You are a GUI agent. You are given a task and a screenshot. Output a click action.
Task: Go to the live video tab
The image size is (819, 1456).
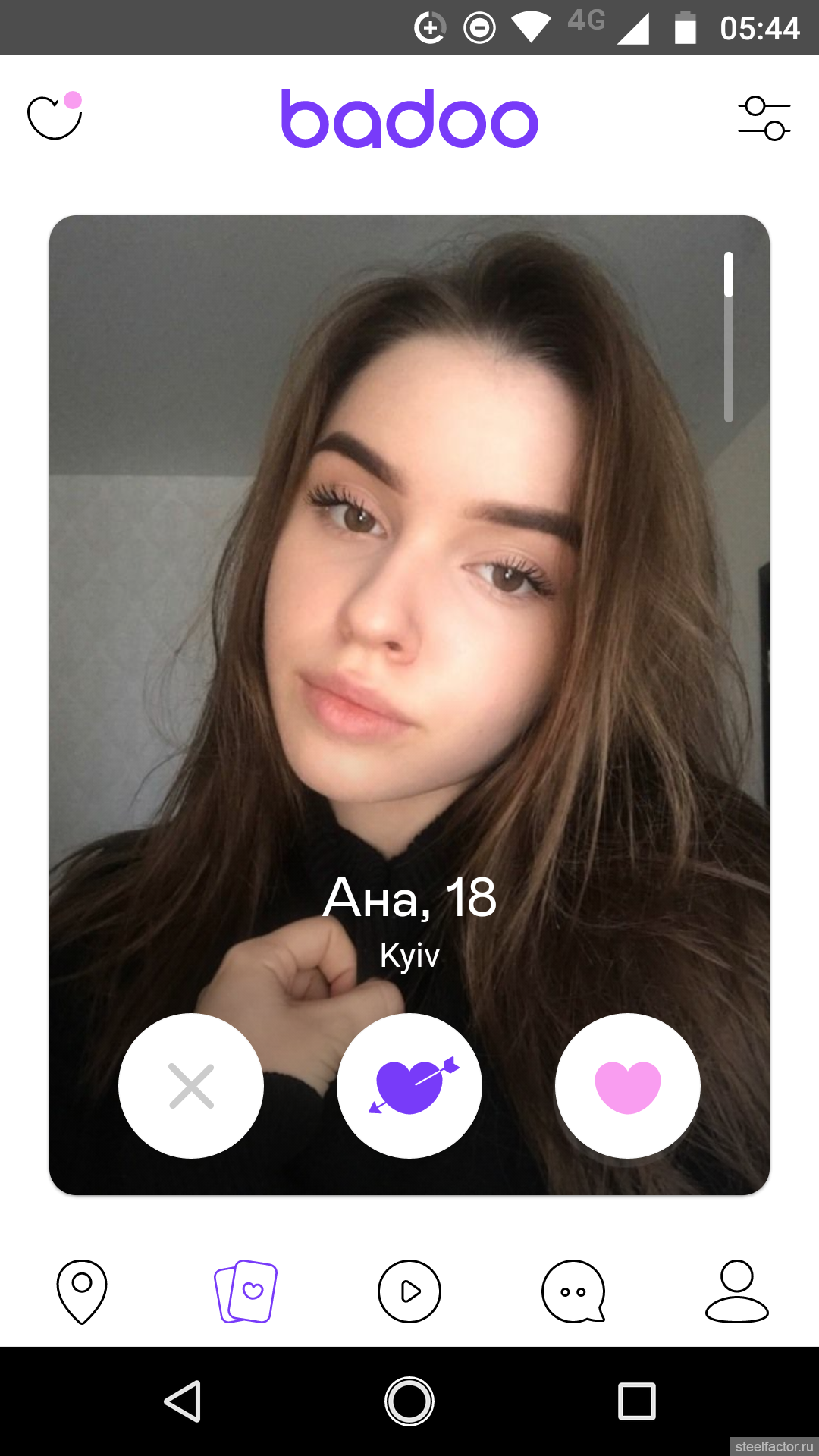pos(409,1291)
